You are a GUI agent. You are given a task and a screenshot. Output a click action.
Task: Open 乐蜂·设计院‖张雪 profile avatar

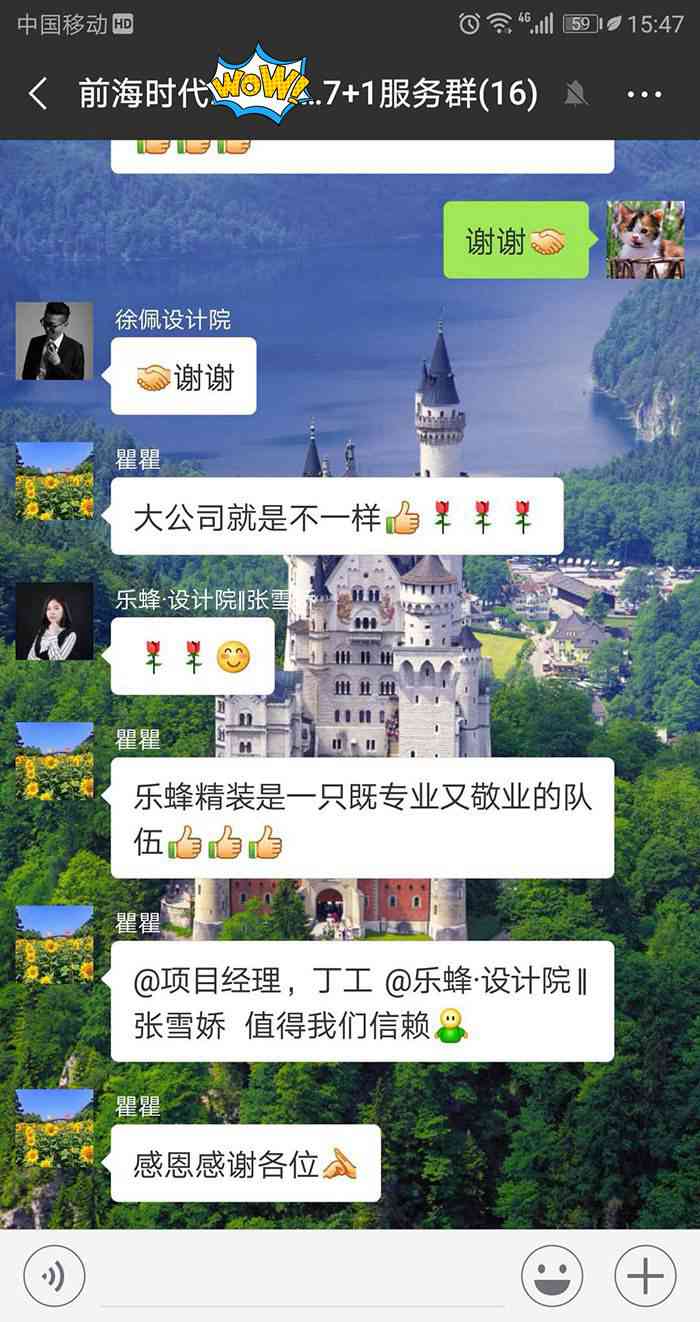pos(54,621)
